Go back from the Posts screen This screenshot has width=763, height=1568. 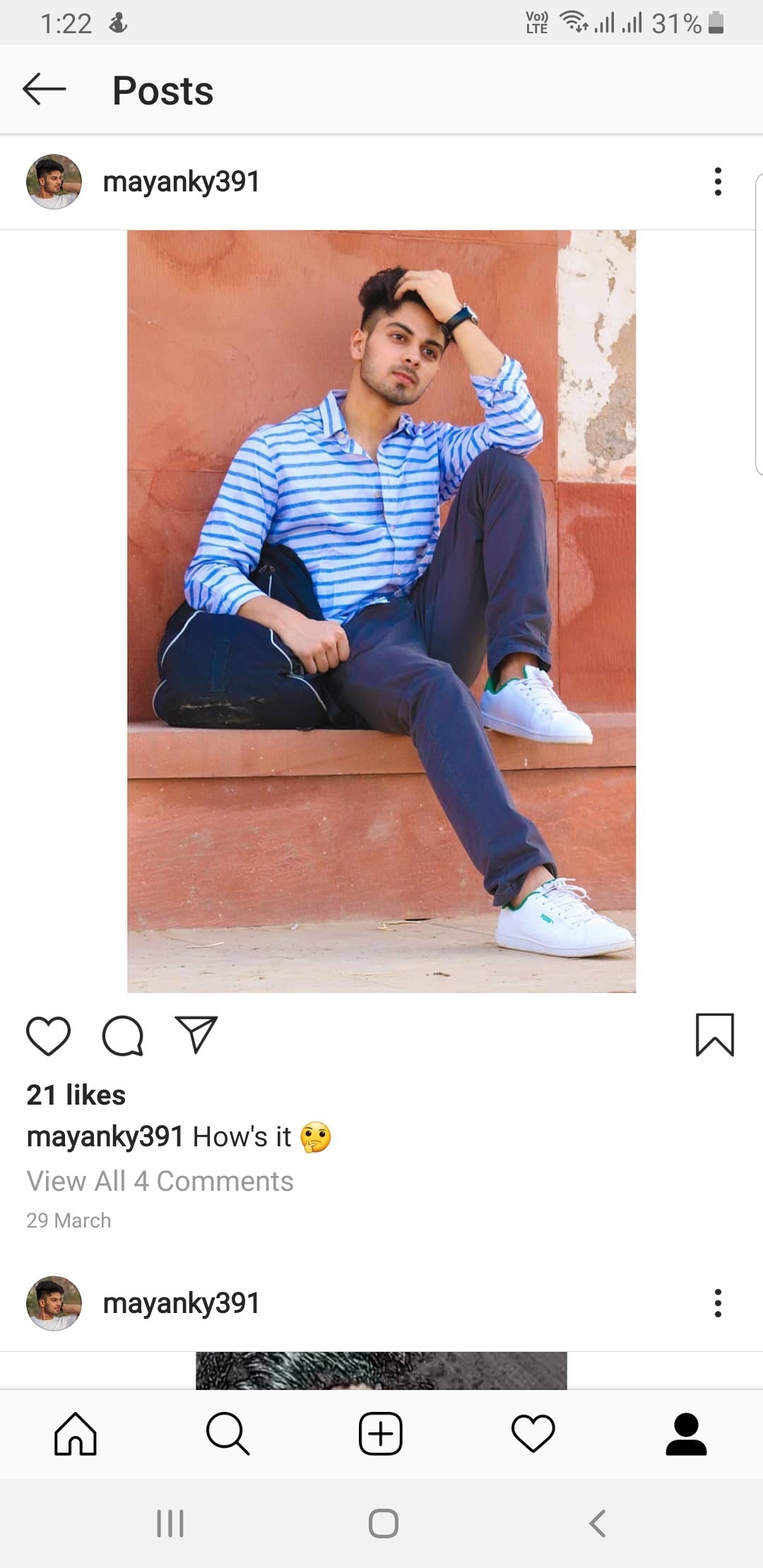click(x=44, y=90)
